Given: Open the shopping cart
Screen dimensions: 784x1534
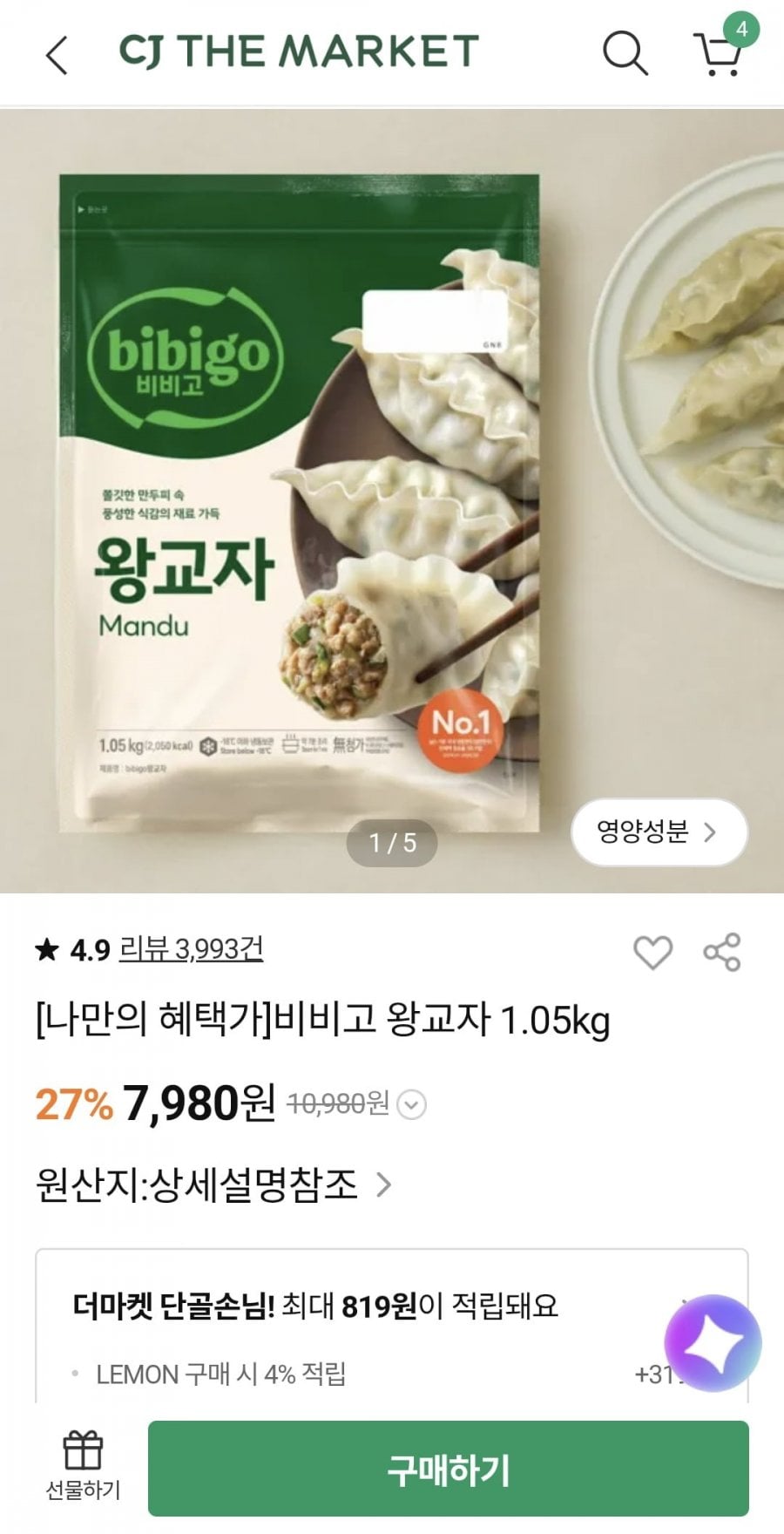Looking at the screenshot, I should [720, 52].
